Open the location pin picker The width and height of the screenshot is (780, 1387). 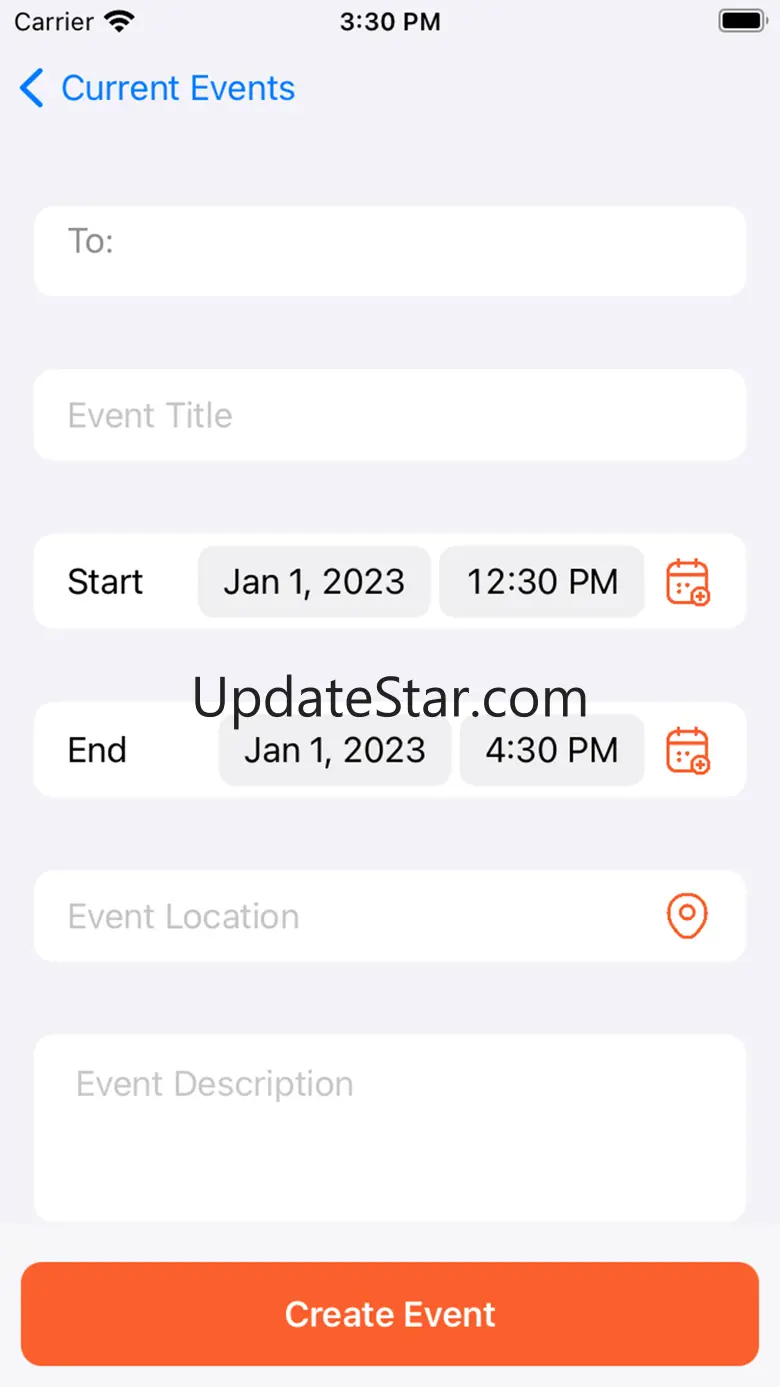point(687,915)
